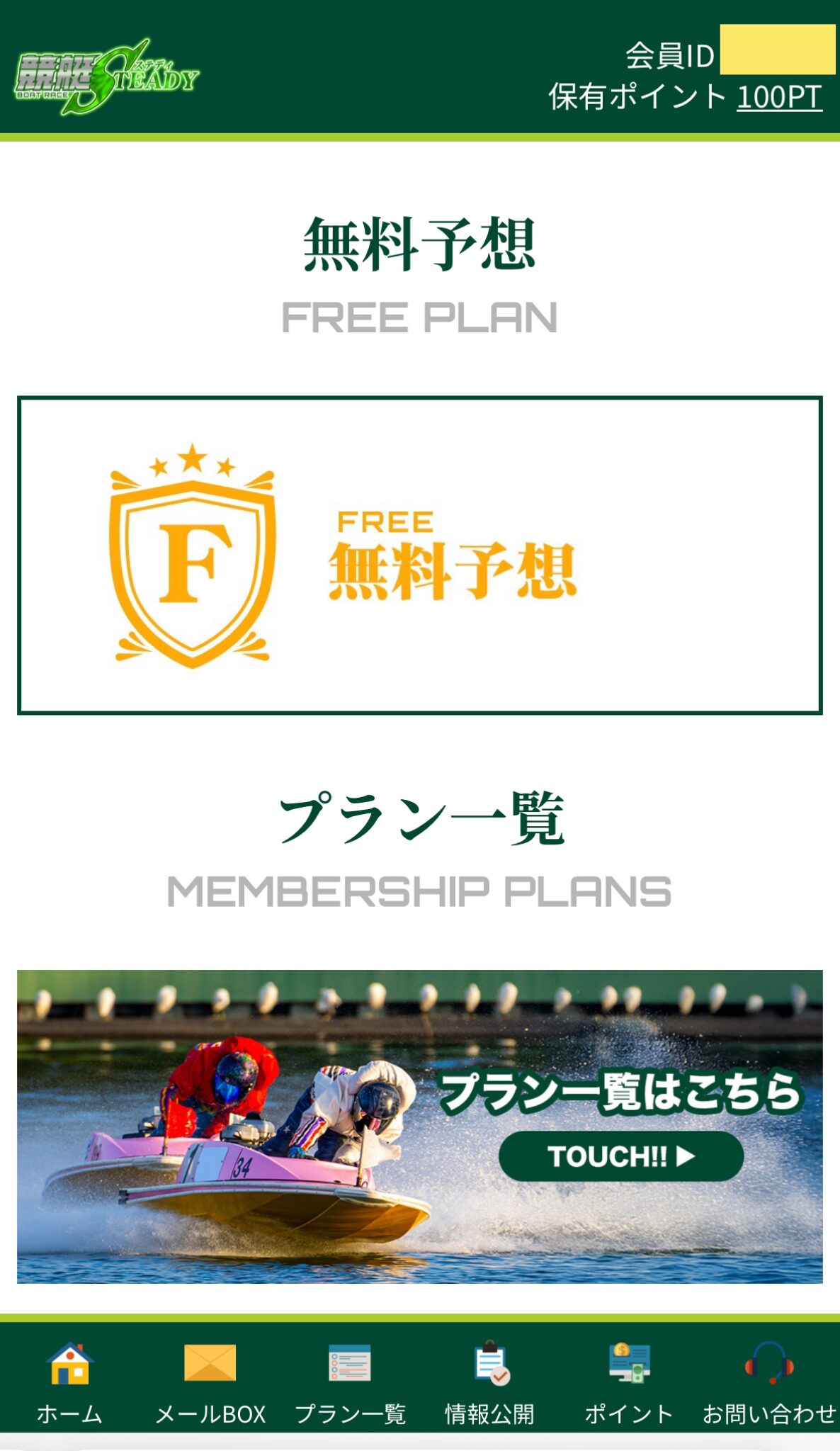Switch to the プラン一覧 tab

(x=350, y=1382)
